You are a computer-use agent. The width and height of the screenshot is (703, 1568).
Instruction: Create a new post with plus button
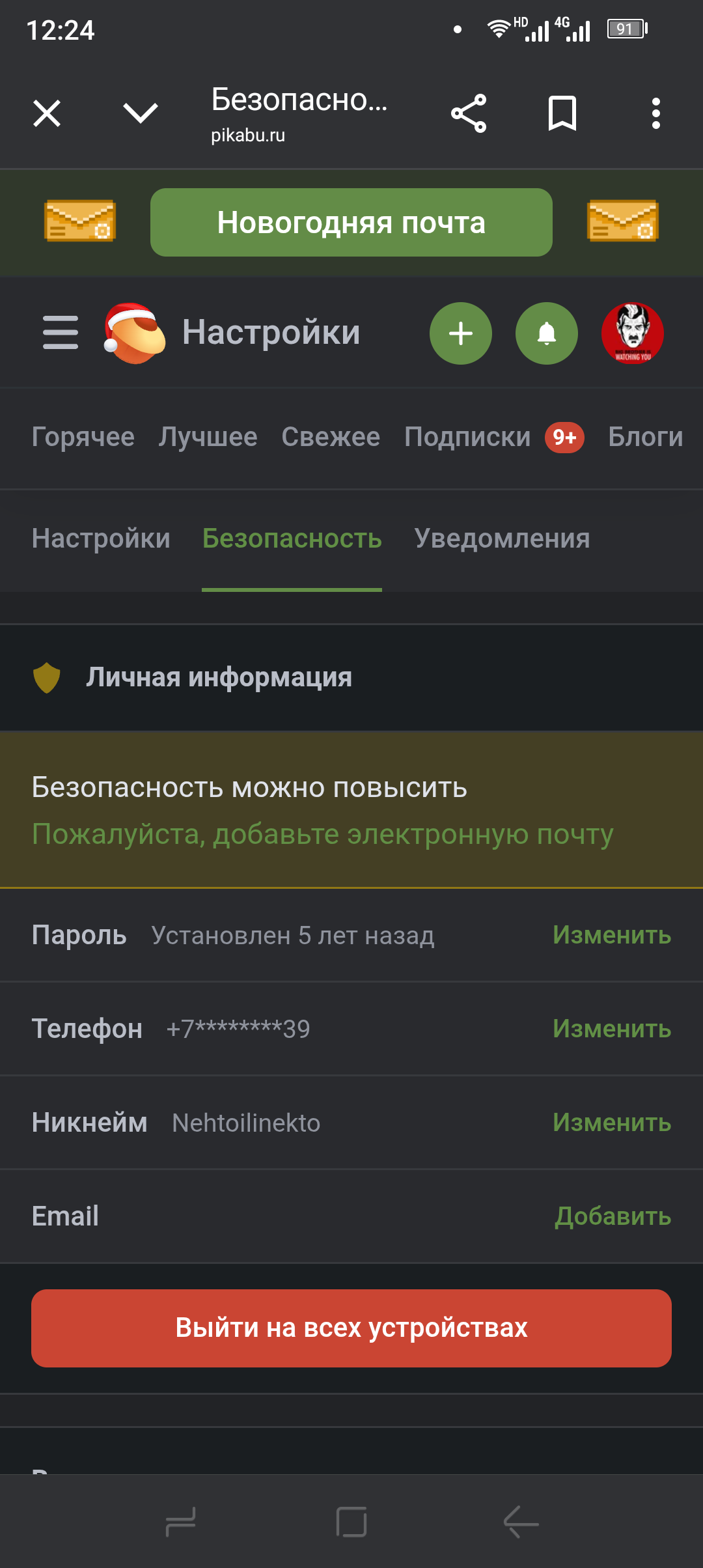461,333
